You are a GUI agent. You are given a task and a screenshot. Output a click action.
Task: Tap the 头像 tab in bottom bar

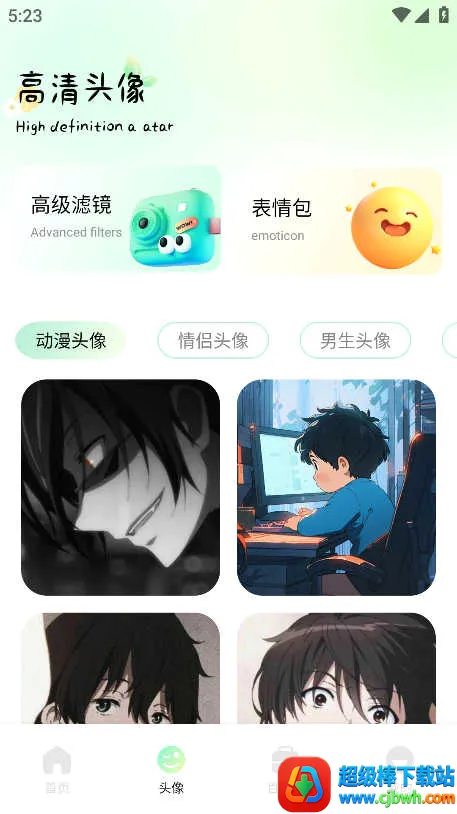click(x=171, y=769)
